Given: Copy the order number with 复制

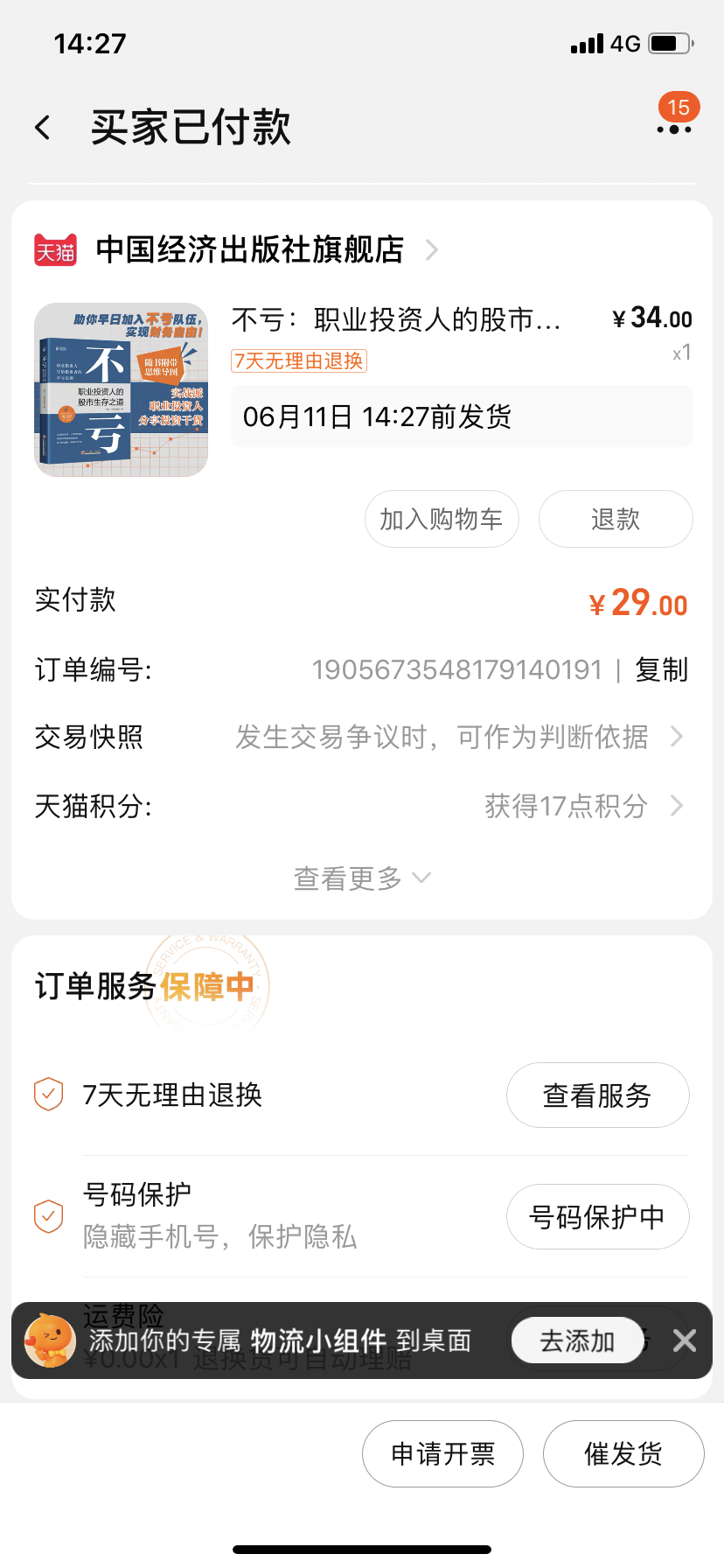Looking at the screenshot, I should tap(662, 670).
